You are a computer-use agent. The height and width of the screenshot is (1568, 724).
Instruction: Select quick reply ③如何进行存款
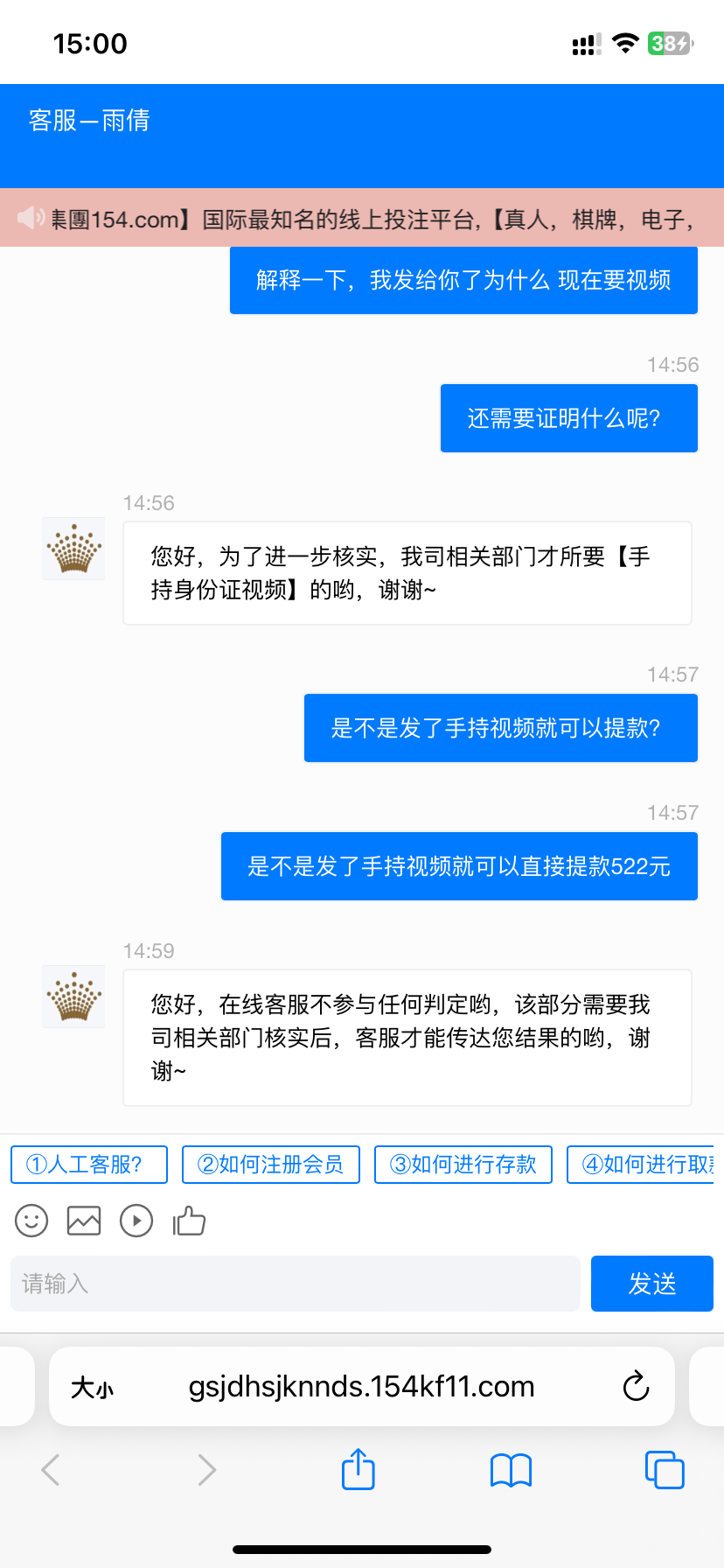[x=463, y=1165]
